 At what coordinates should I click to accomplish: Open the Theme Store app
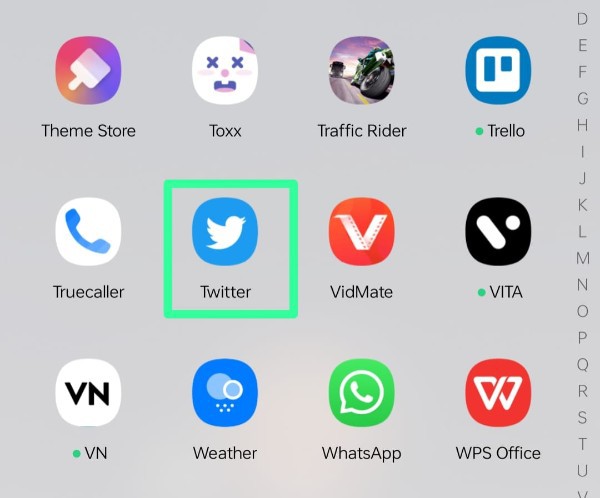point(88,70)
